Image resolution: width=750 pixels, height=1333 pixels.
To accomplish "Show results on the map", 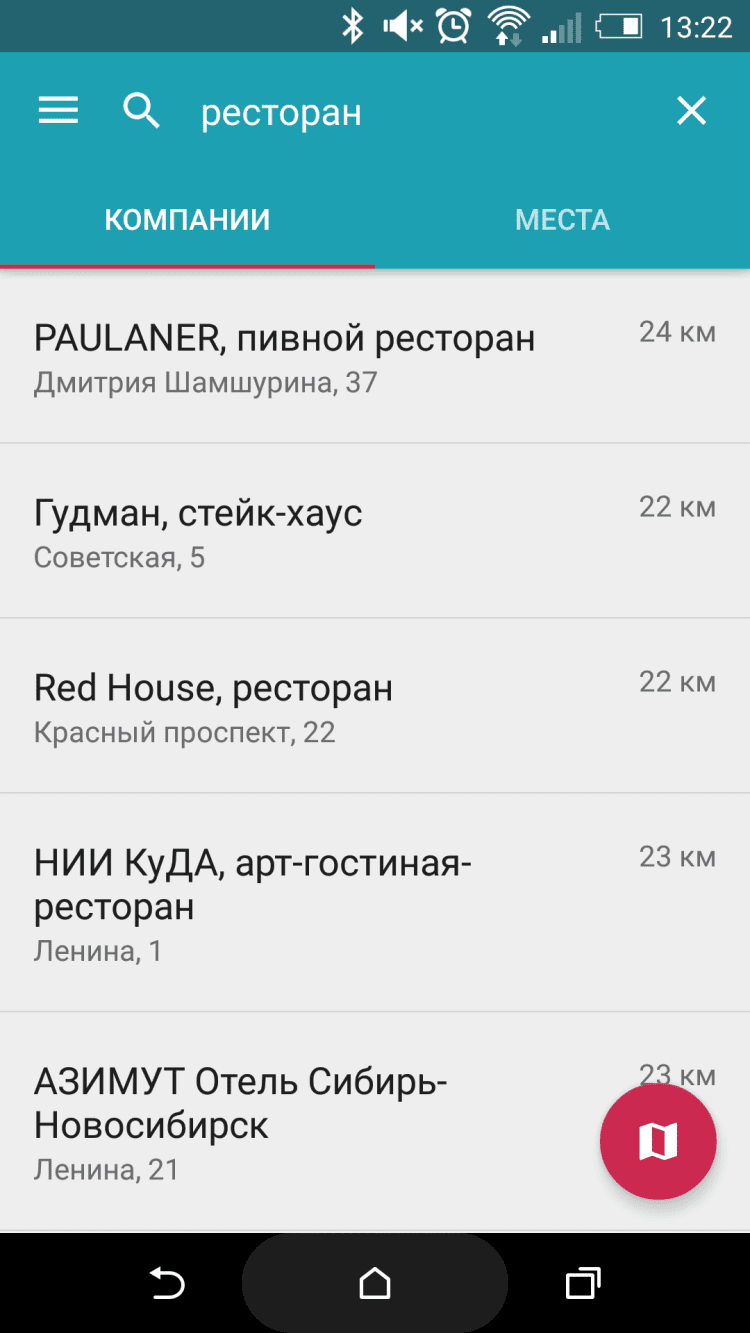I will pyautogui.click(x=658, y=1141).
